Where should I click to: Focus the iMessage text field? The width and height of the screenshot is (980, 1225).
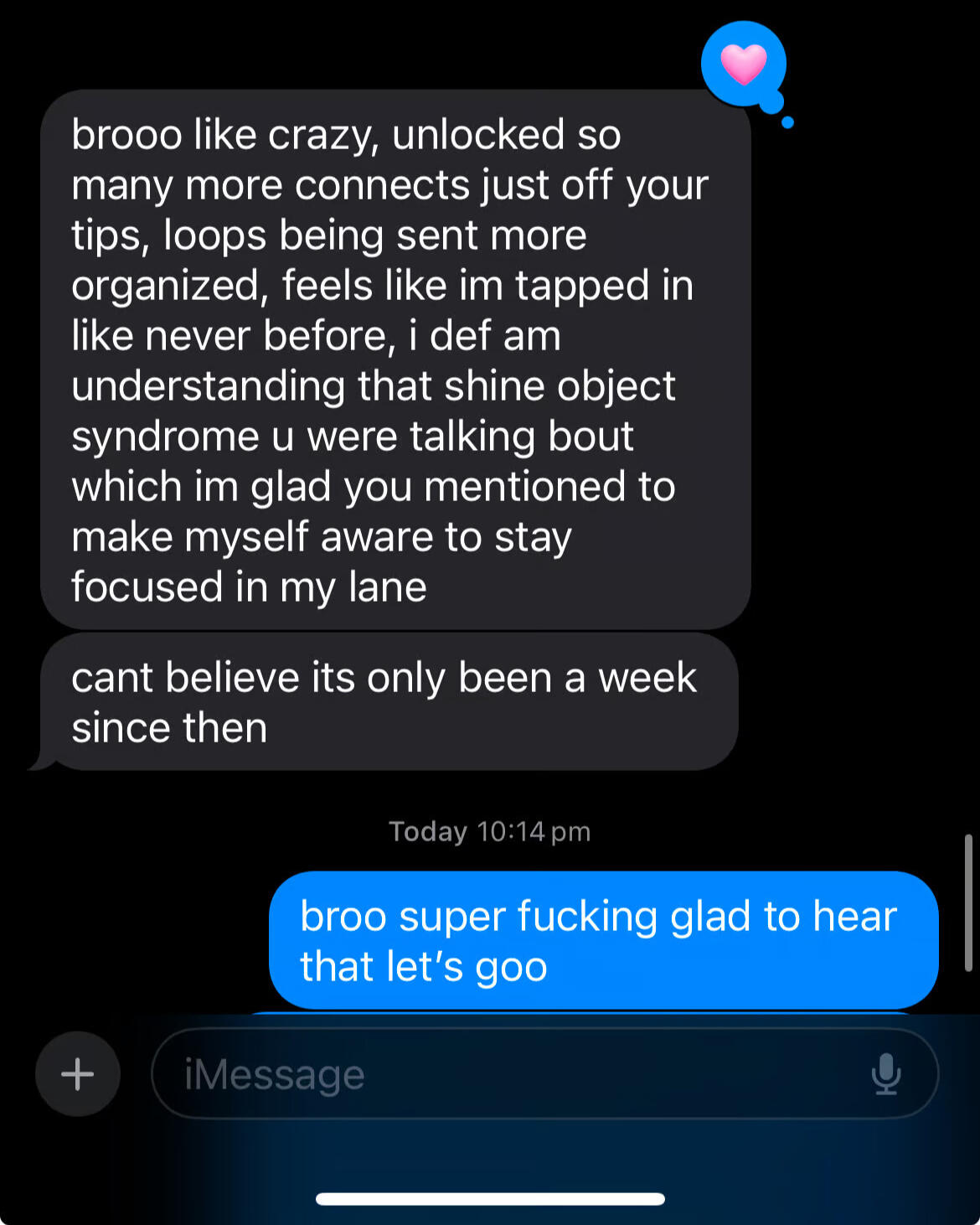(x=503, y=1074)
